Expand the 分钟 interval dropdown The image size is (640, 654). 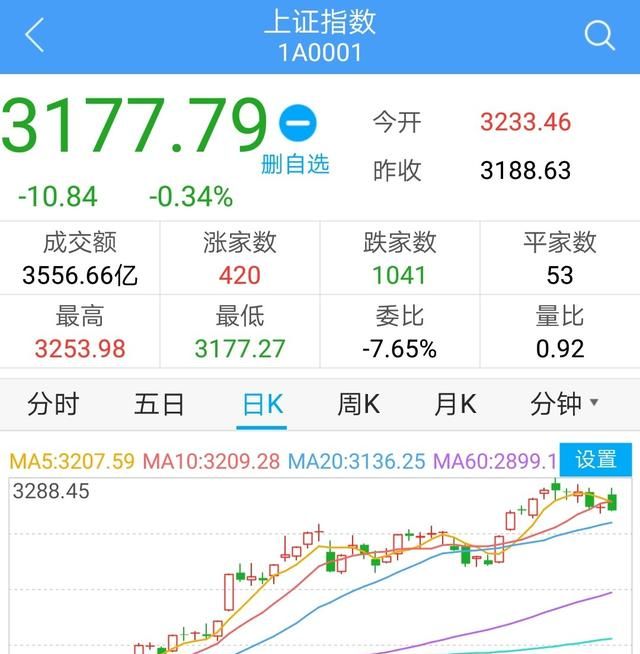click(564, 404)
